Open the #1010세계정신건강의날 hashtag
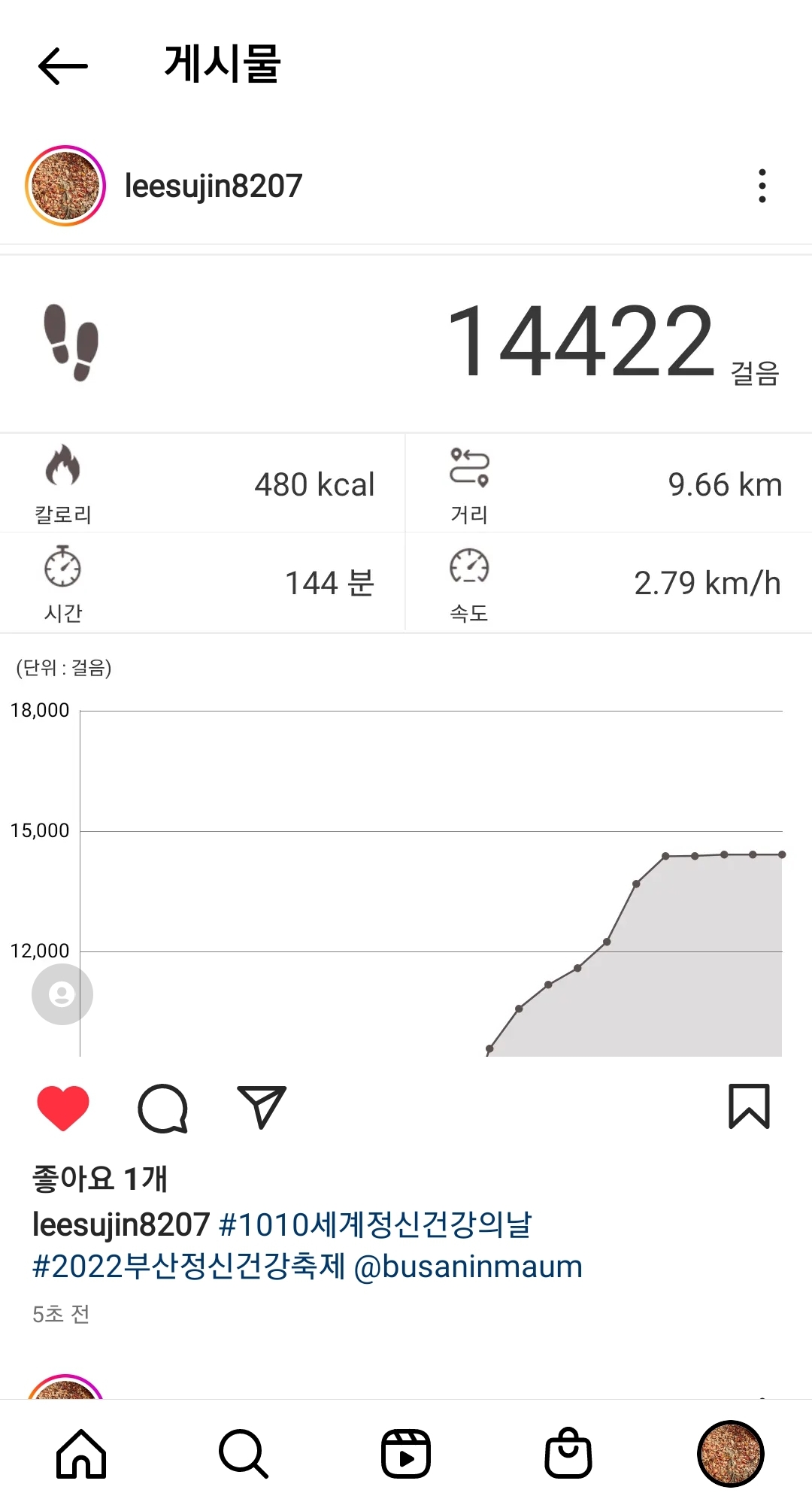The width and height of the screenshot is (812, 1508). click(375, 1224)
